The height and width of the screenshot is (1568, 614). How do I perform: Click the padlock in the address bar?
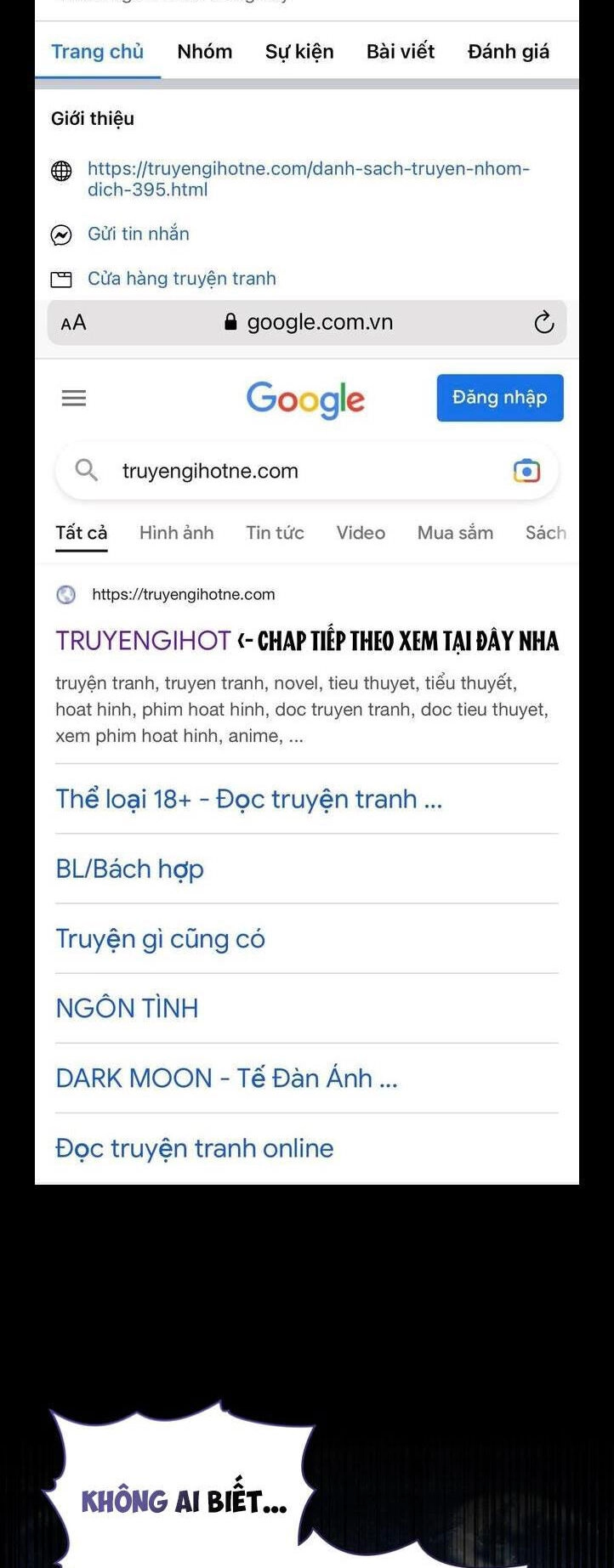point(229,322)
